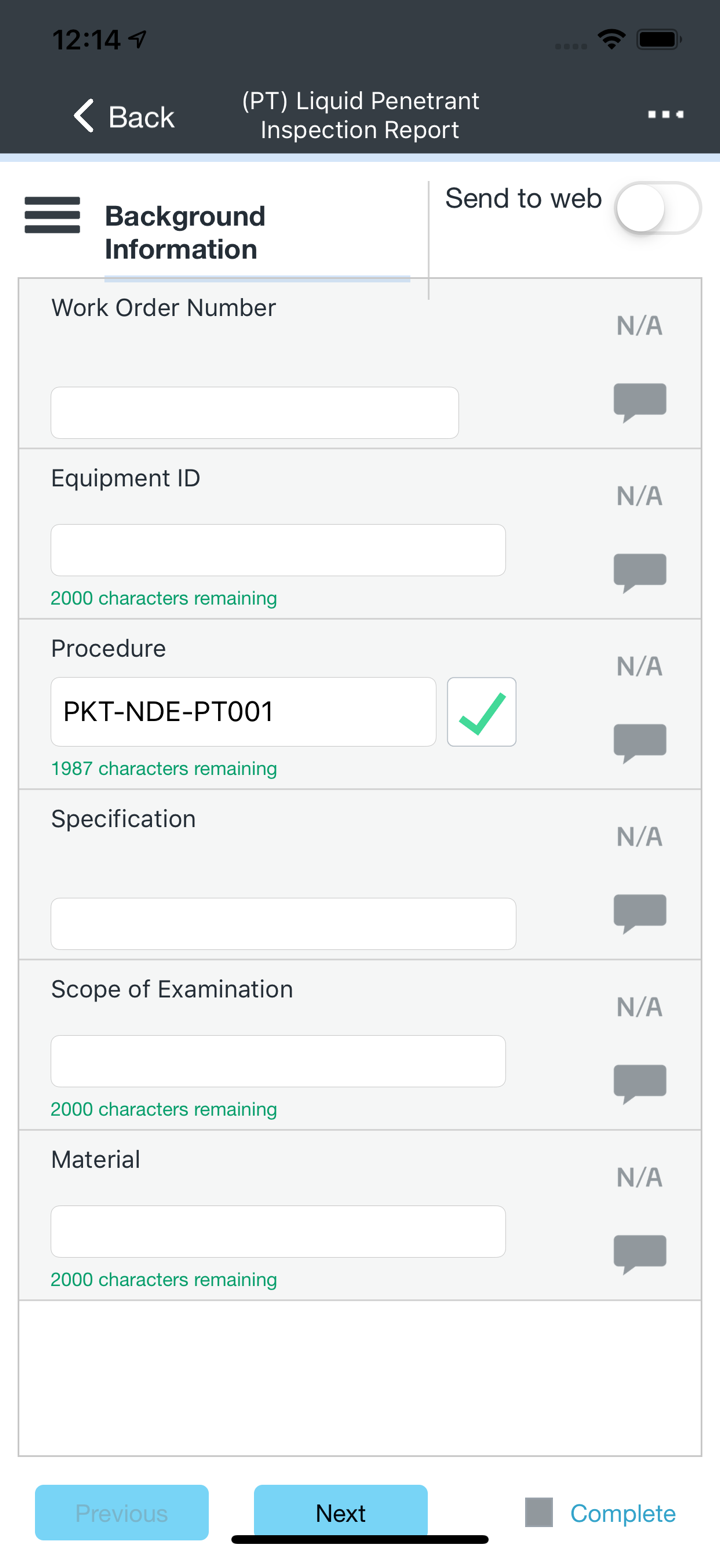Click the green checkmark verifying the Procedure entry
Viewport: 720px width, 1558px height.
pyautogui.click(x=481, y=711)
